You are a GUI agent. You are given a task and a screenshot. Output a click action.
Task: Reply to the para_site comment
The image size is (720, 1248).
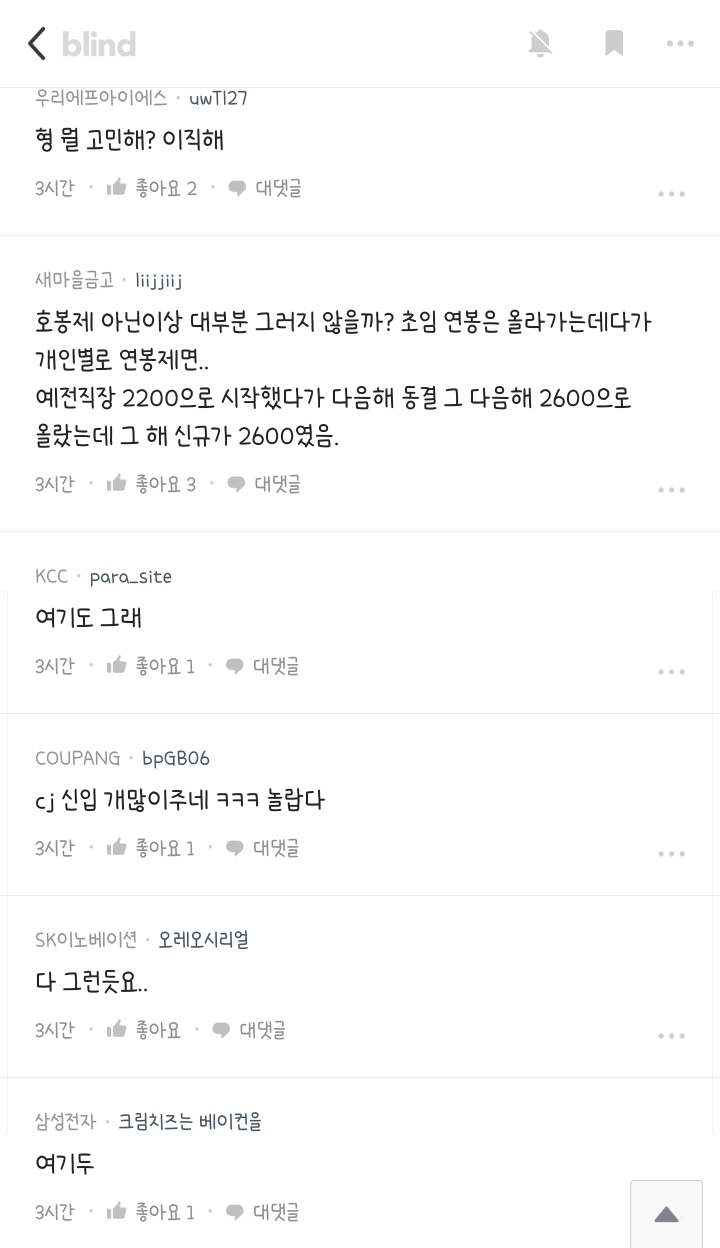point(263,665)
